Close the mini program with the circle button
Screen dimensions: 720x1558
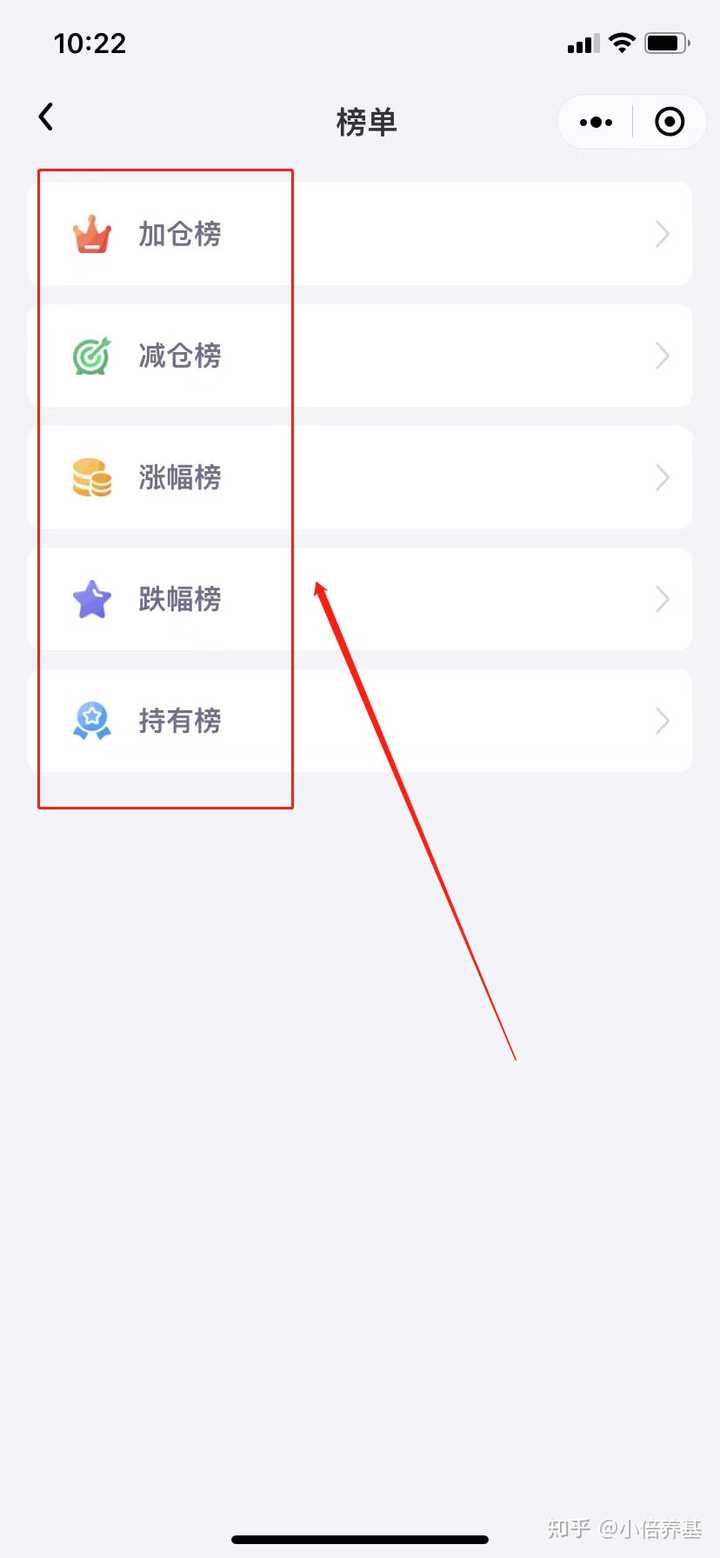669,122
